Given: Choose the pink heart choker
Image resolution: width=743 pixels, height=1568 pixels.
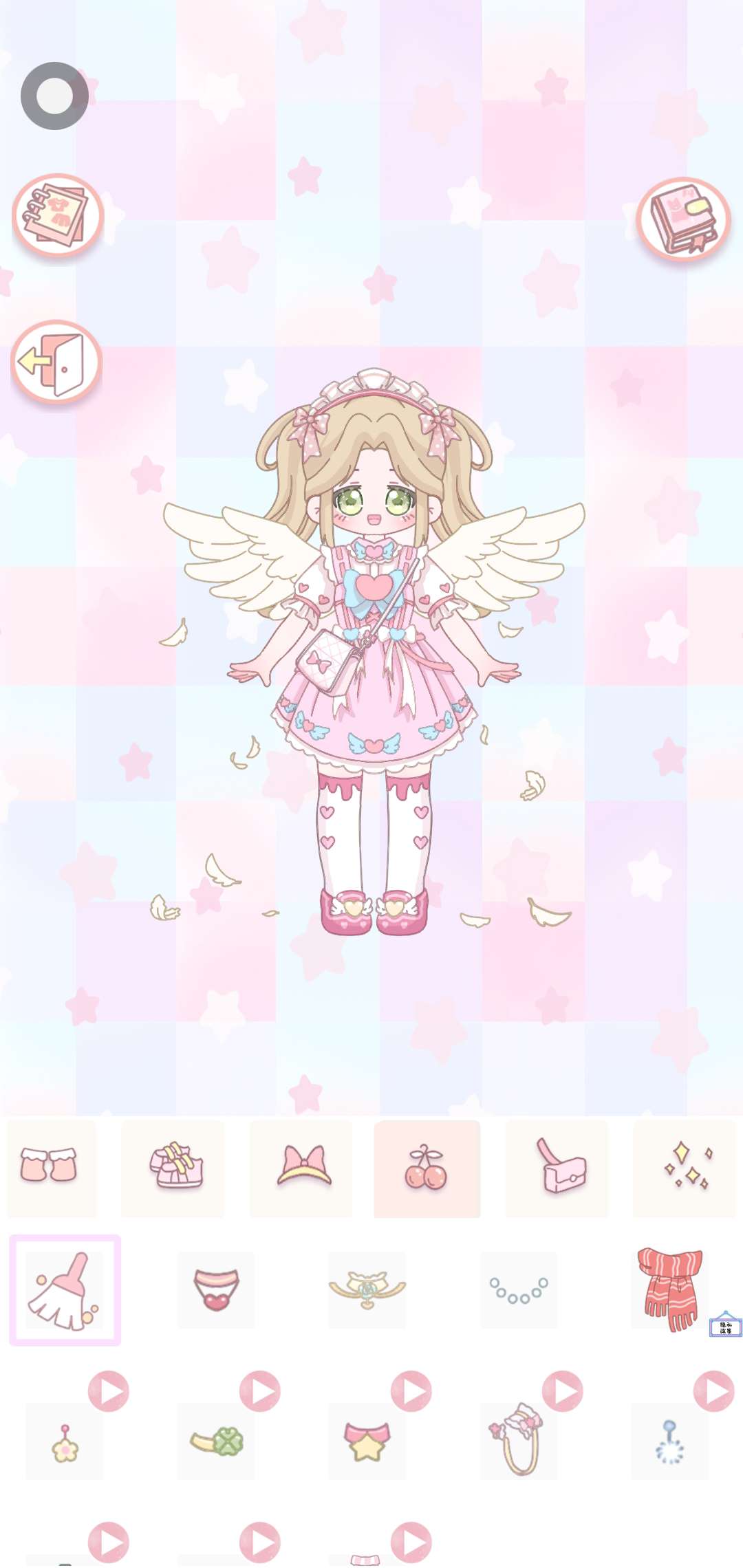Looking at the screenshot, I should pyautogui.click(x=216, y=1290).
